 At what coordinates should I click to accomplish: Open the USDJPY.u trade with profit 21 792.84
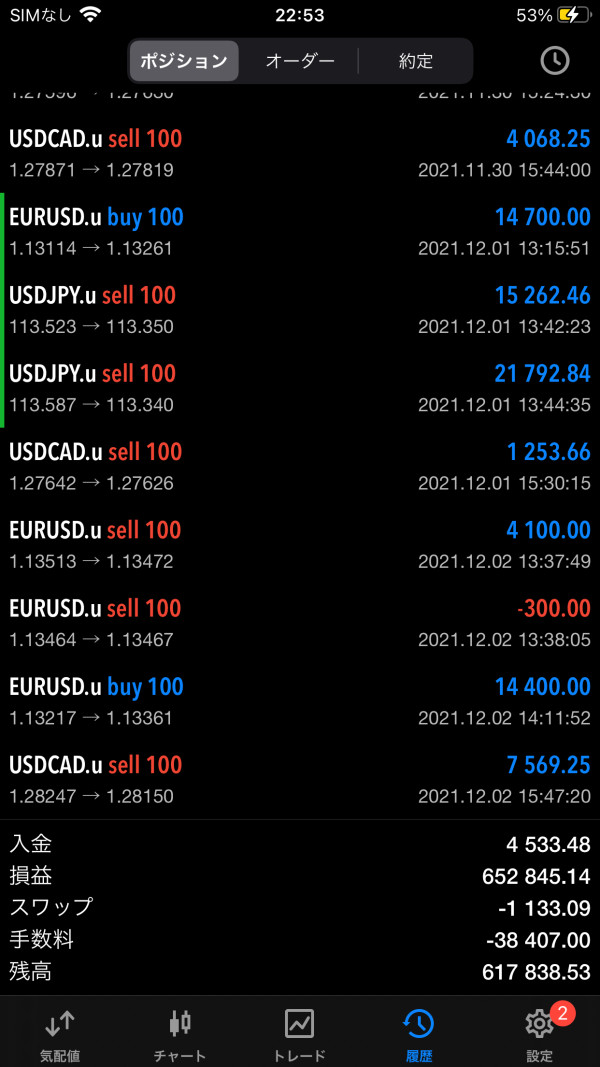(300, 387)
